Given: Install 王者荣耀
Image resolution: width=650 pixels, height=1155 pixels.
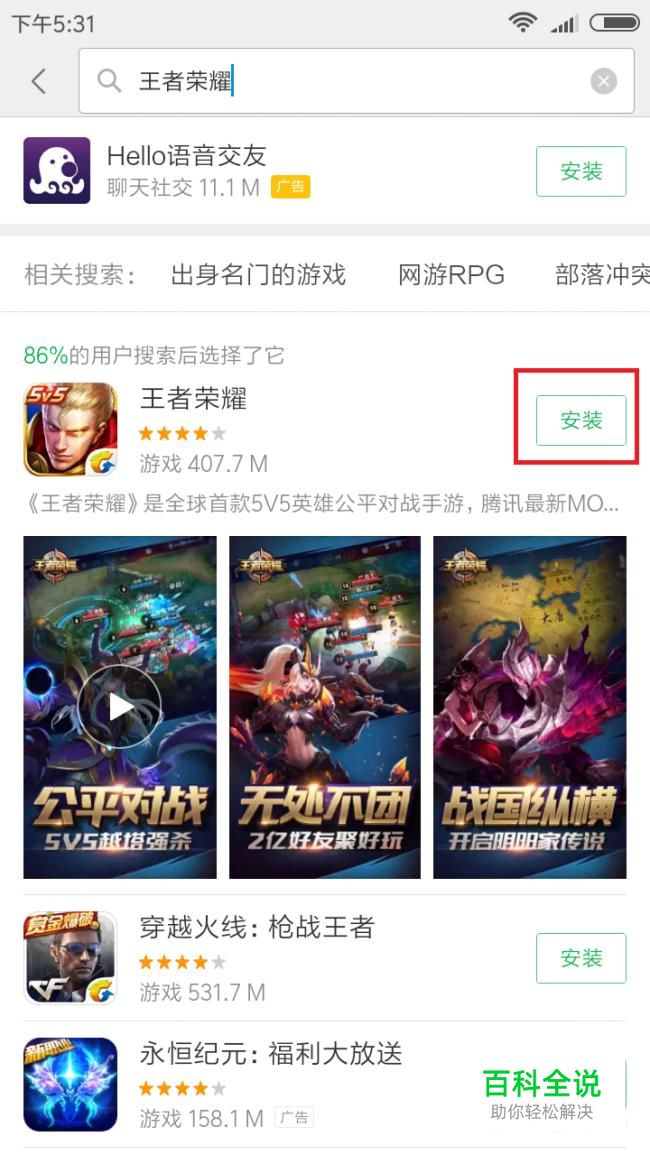Looking at the screenshot, I should pyautogui.click(x=581, y=420).
